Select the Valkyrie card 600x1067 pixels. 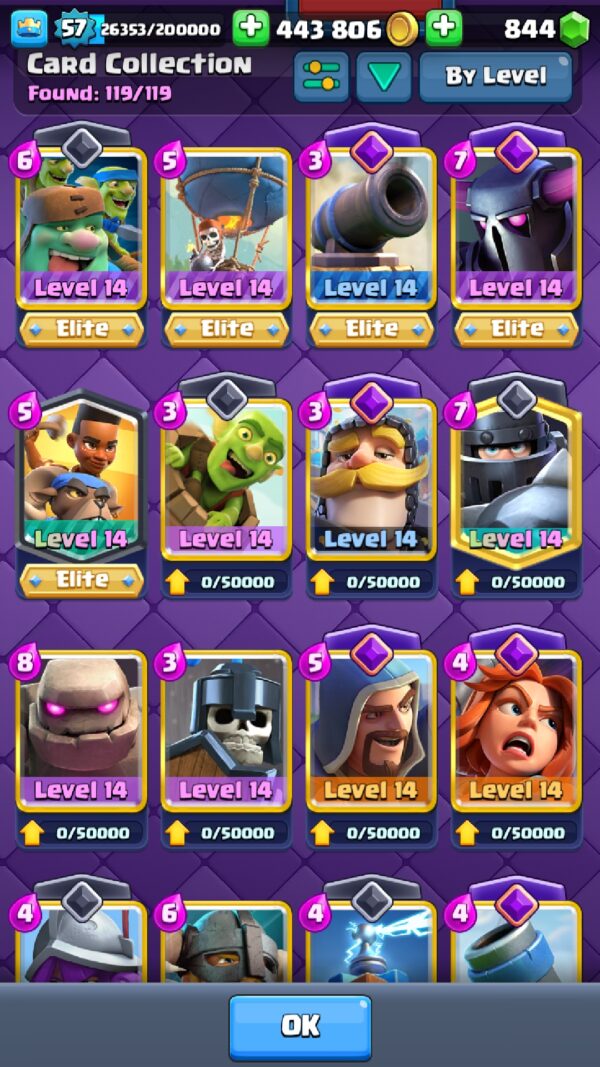pos(516,731)
